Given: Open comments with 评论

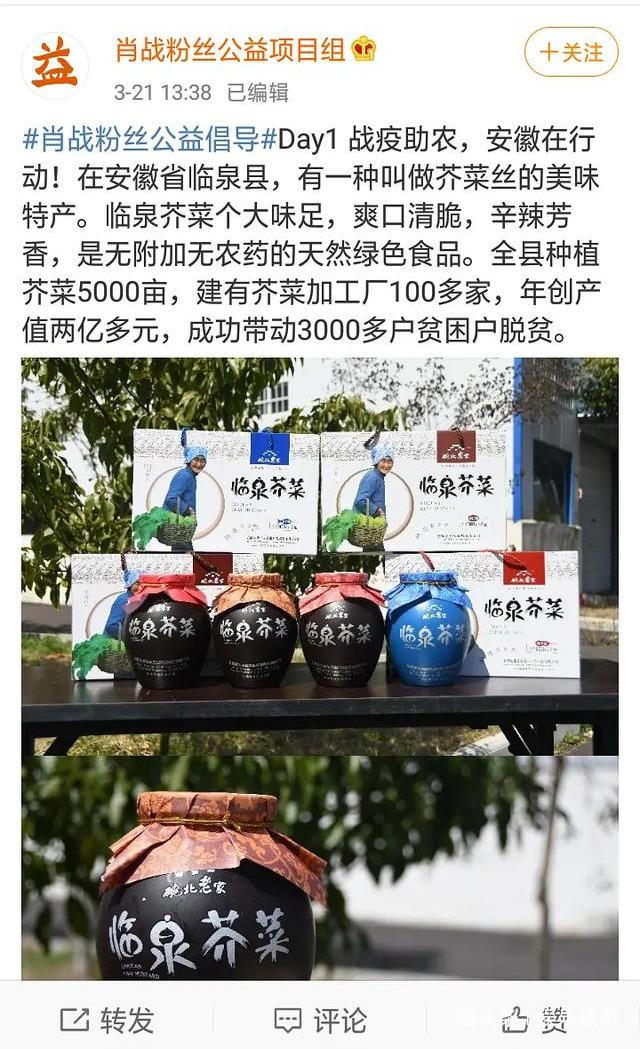Looking at the screenshot, I should (320, 1019).
